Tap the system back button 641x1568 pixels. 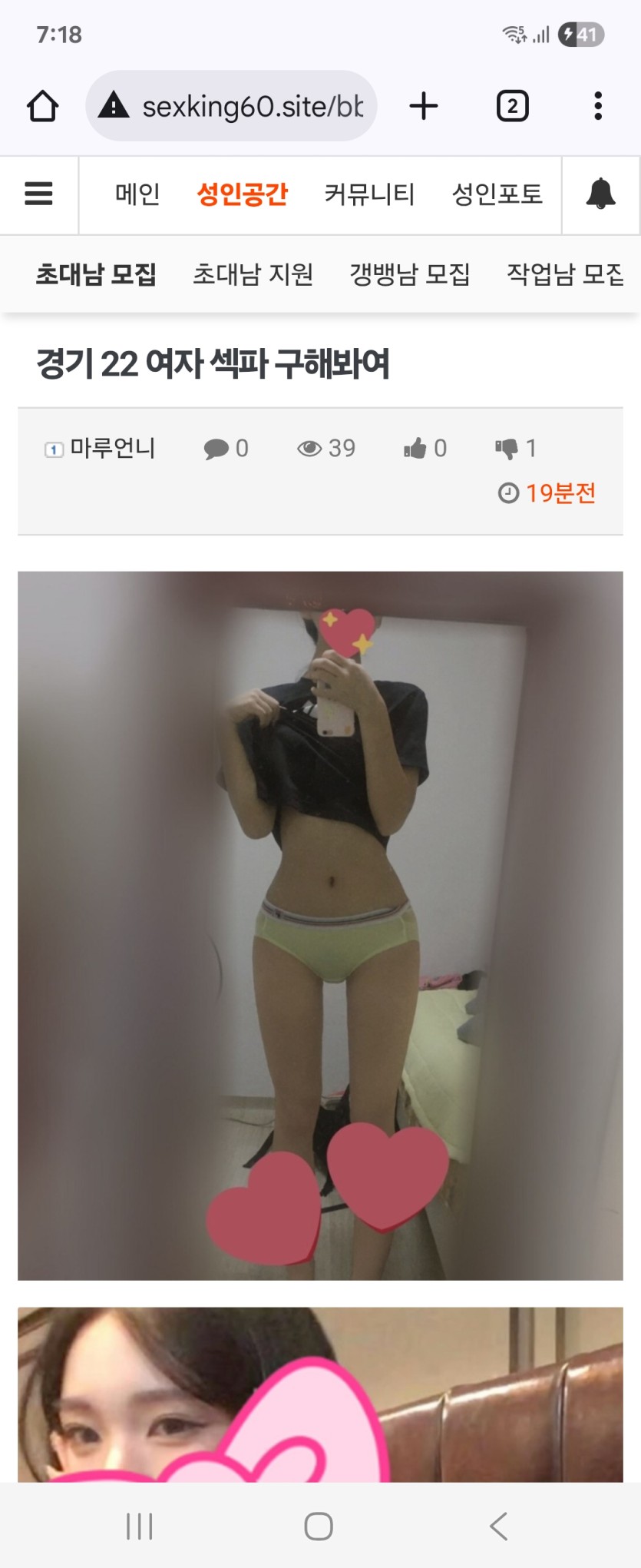499,1526
